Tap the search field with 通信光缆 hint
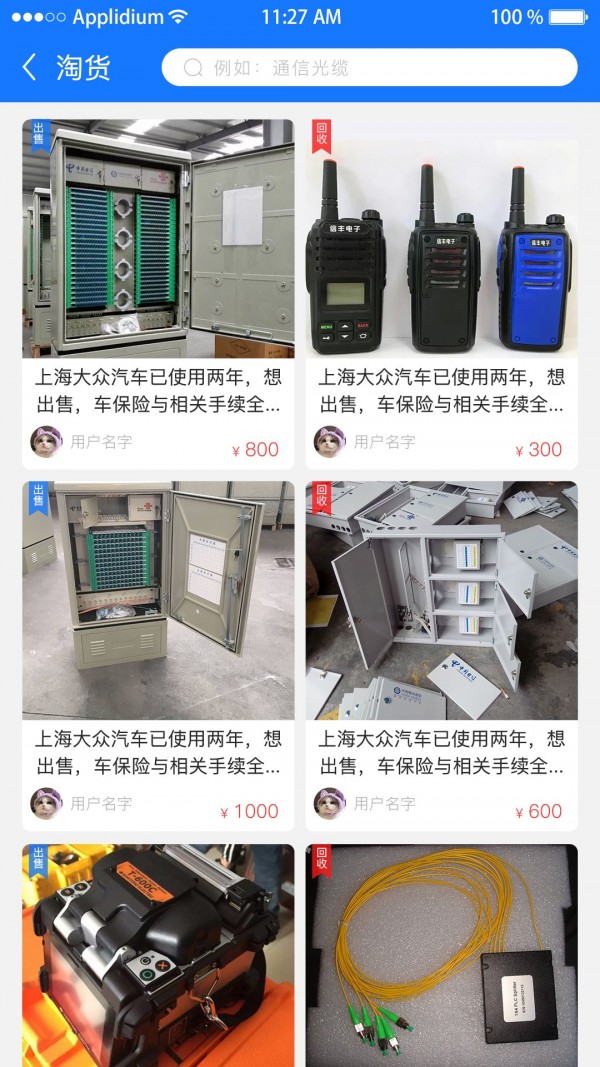 coord(369,68)
